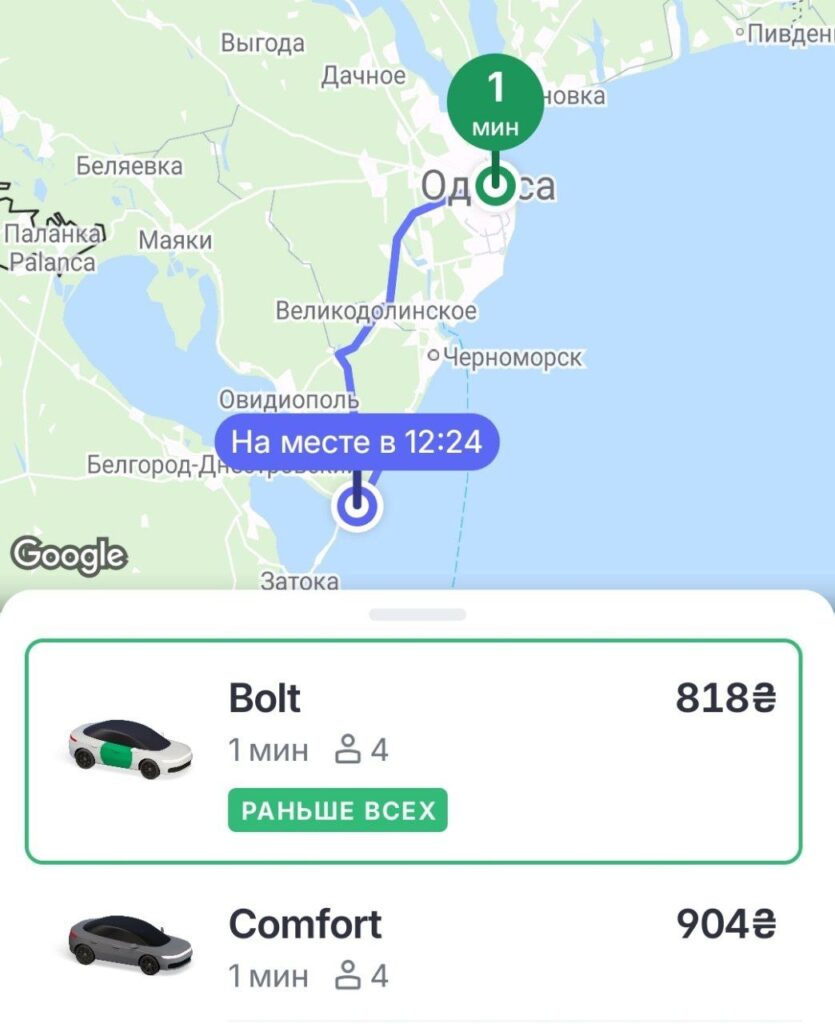
Task: Tap the destination pin near Затока
Action: click(x=357, y=507)
